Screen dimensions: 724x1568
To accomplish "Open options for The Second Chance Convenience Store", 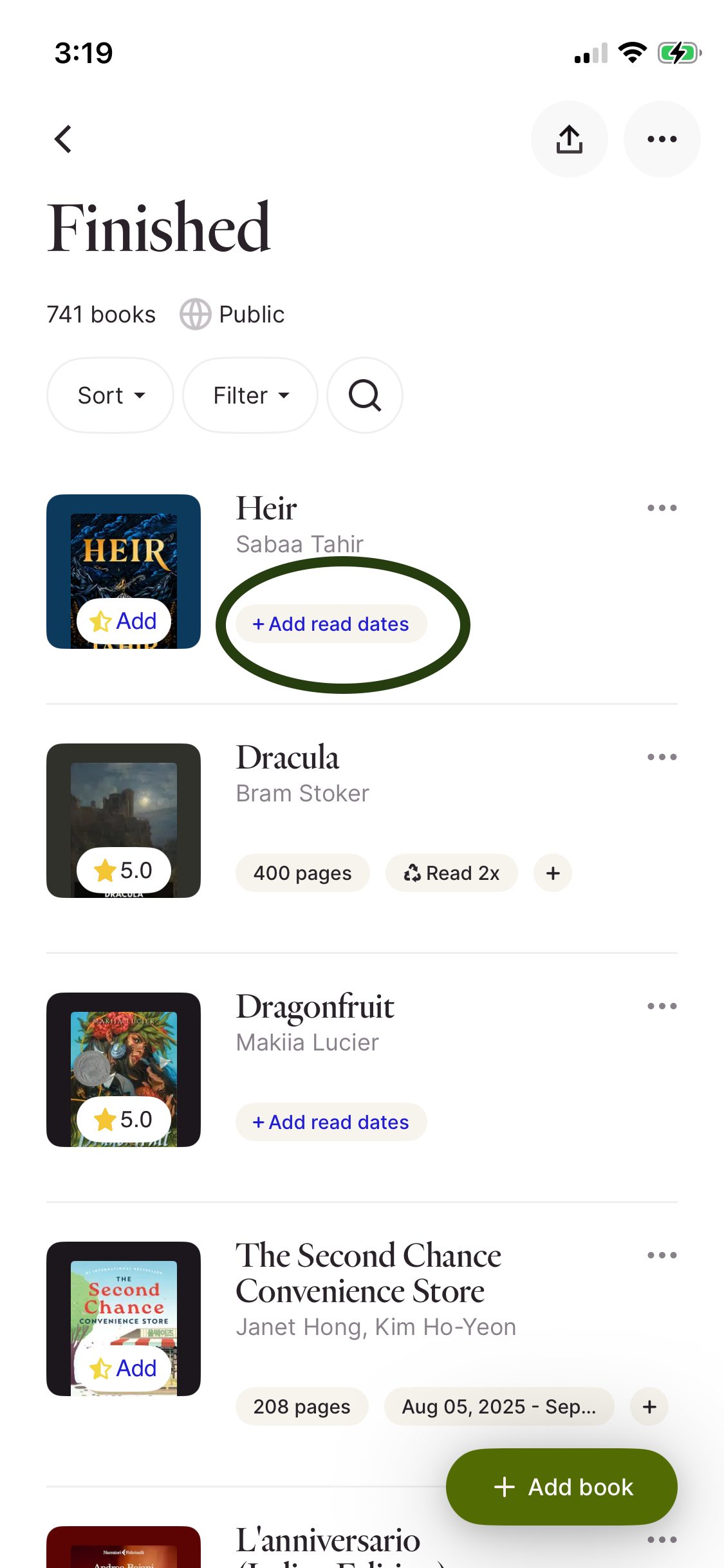I will 662,1255.
